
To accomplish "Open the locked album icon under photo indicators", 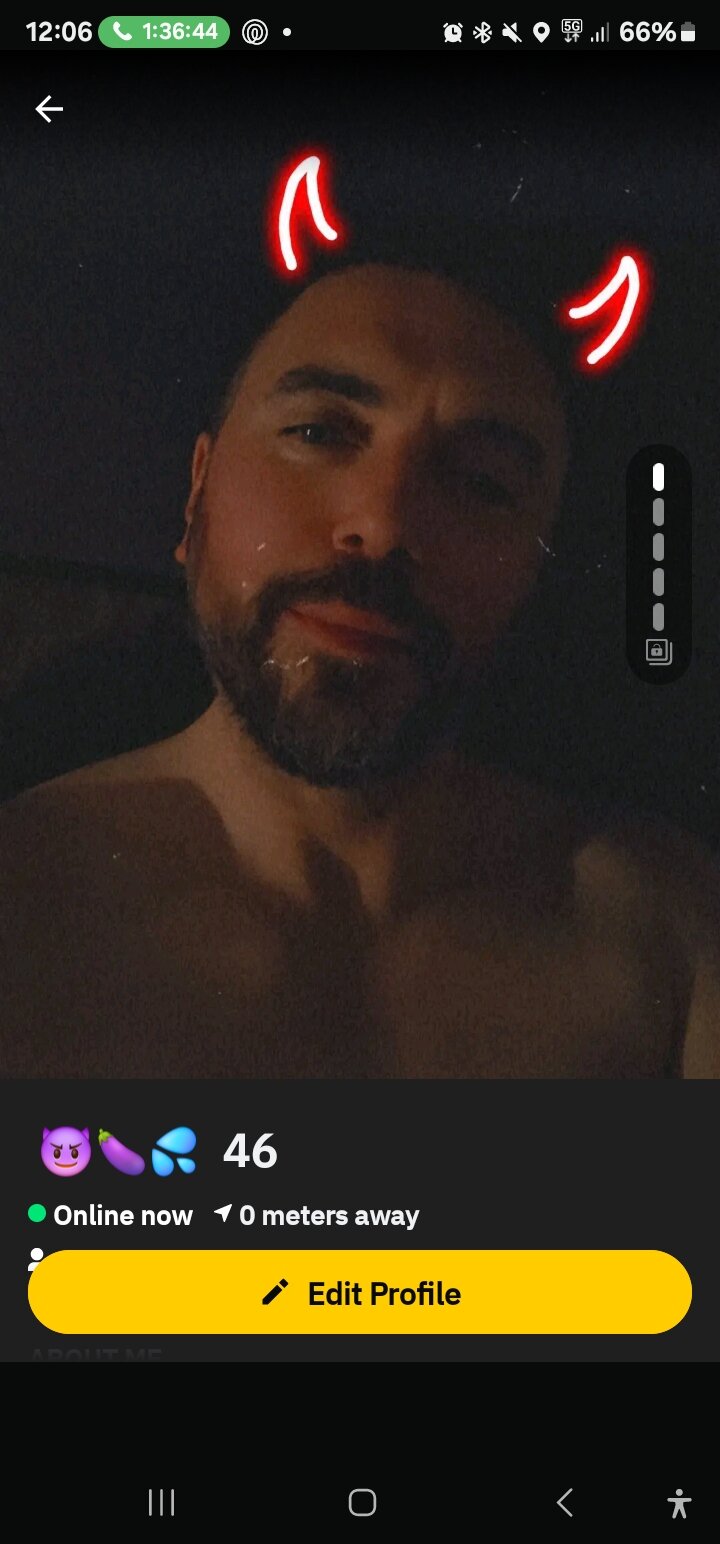I will point(658,652).
